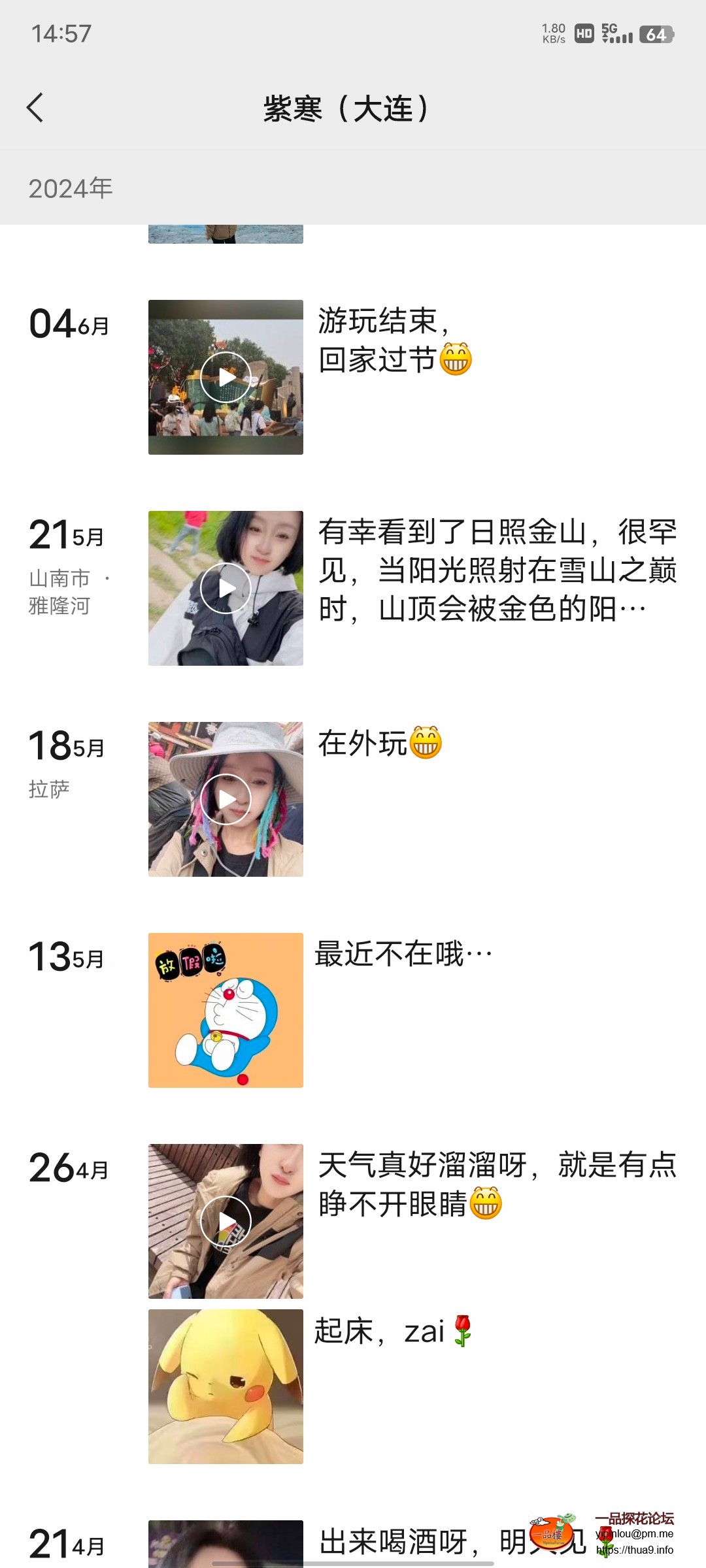Open the April 21 drinking post thumbnail
706x1568 pixels.
[x=226, y=1542]
